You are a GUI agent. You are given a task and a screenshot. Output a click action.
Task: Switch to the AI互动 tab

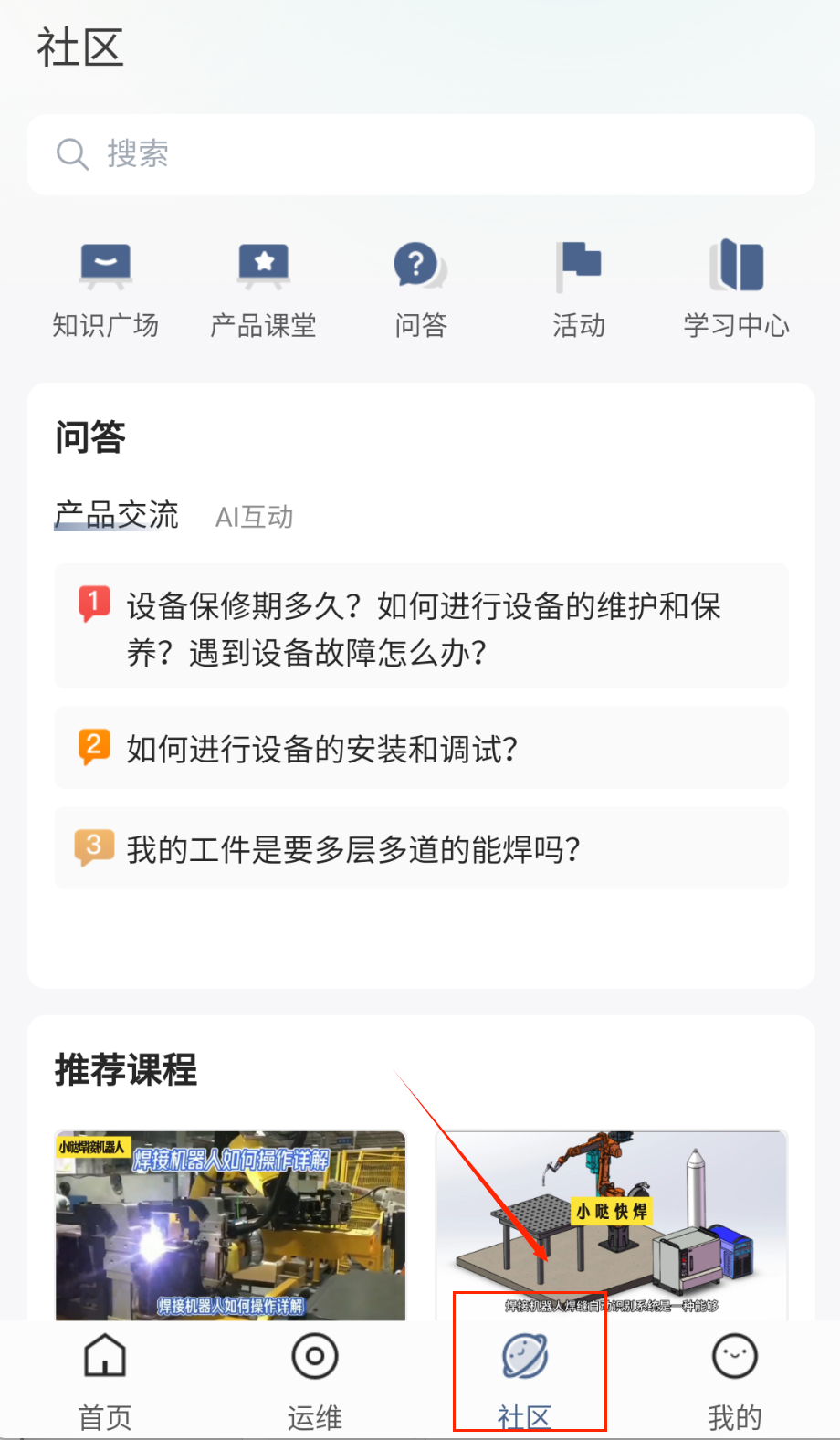click(254, 518)
